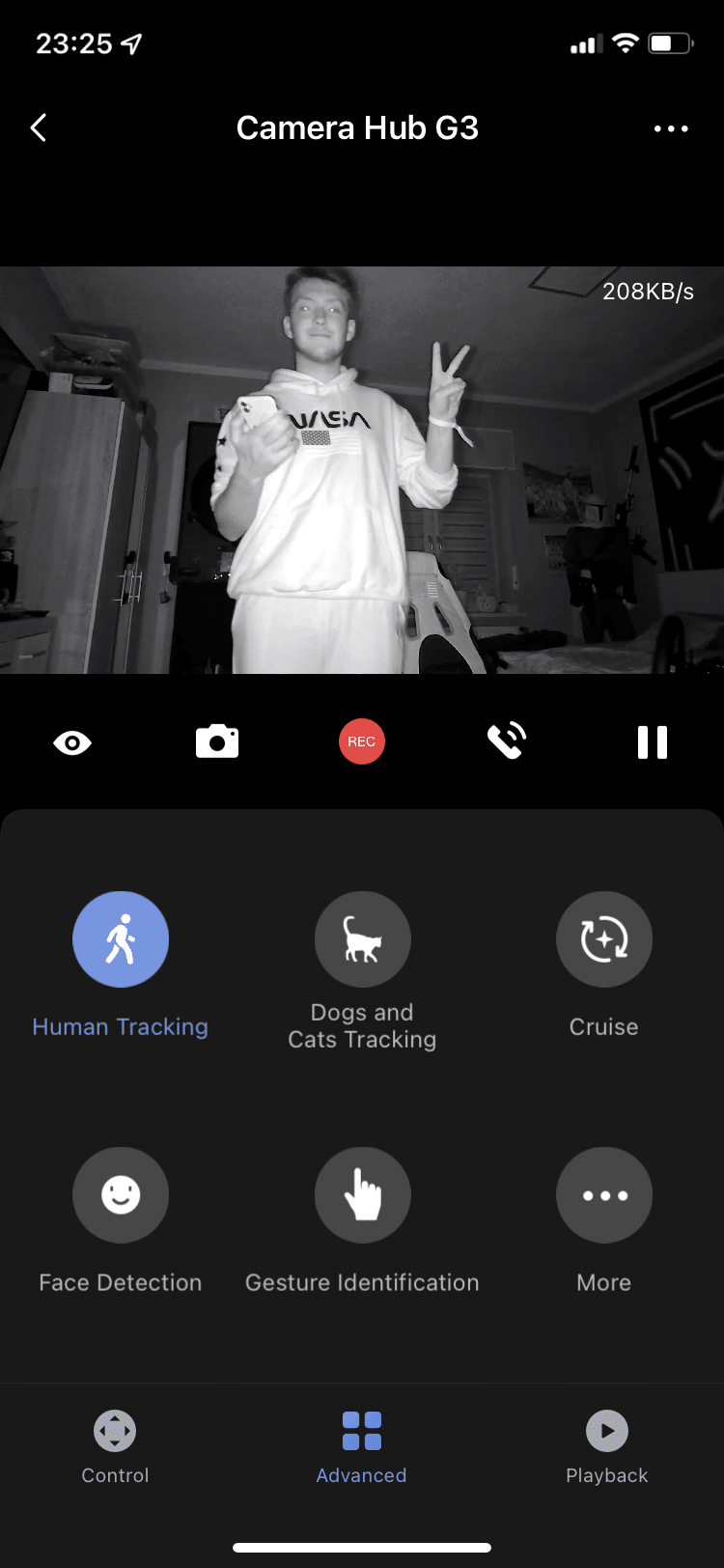Start a voice call through the camera
This screenshot has width=724, height=1568.
coord(507,742)
